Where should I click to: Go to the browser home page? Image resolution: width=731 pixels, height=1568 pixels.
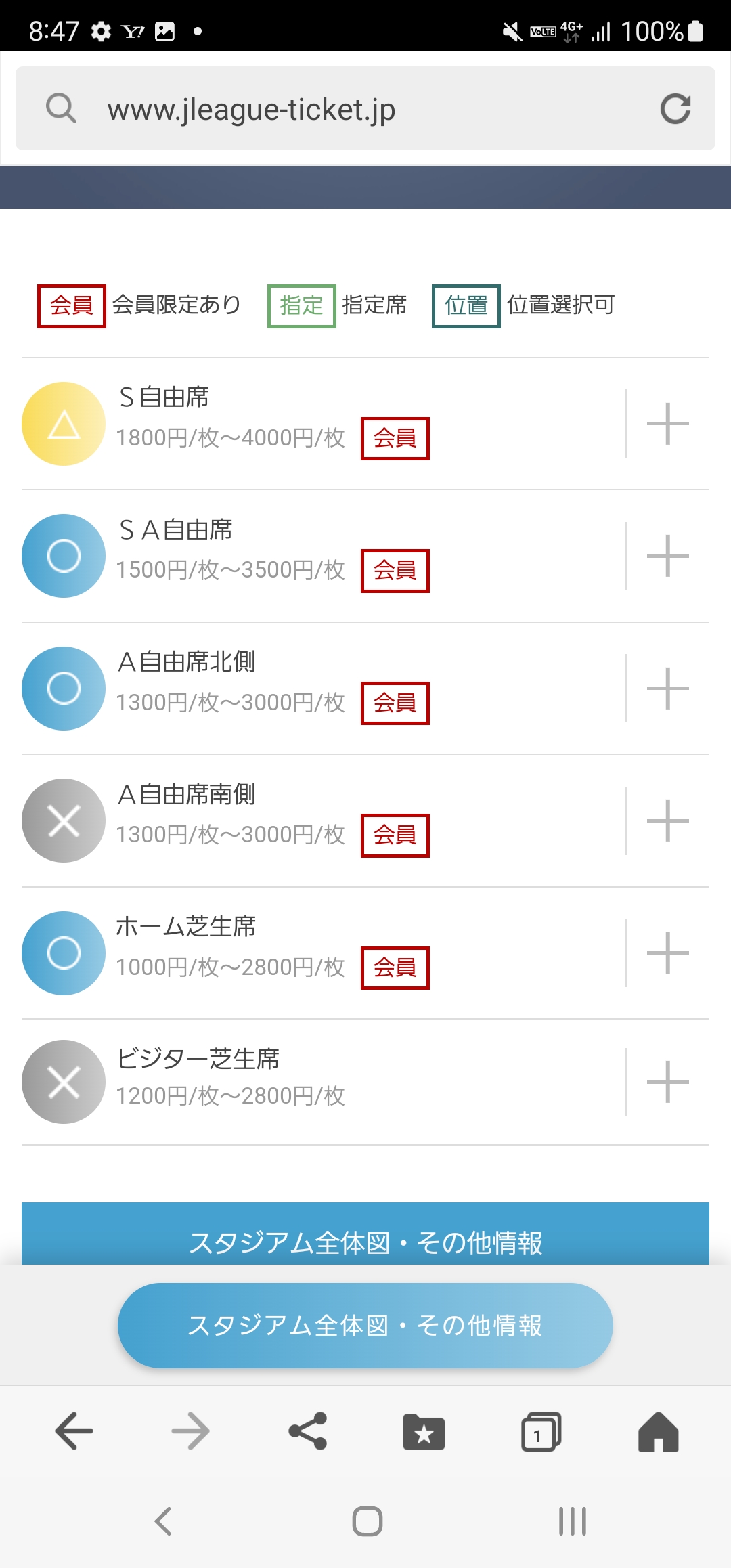coord(658,1431)
